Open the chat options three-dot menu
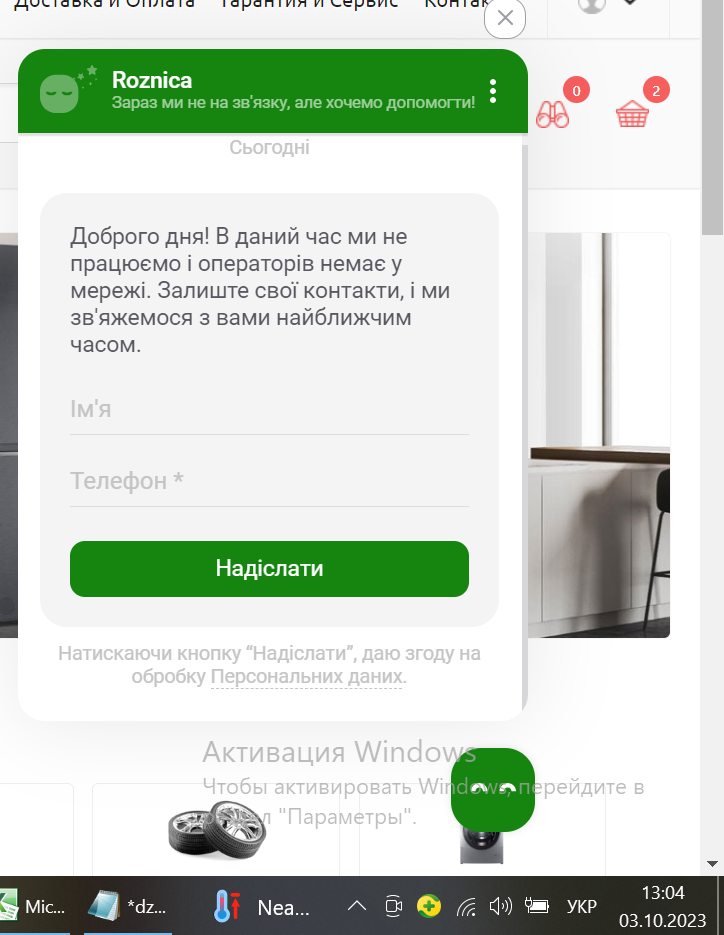The width and height of the screenshot is (724, 935). (493, 91)
